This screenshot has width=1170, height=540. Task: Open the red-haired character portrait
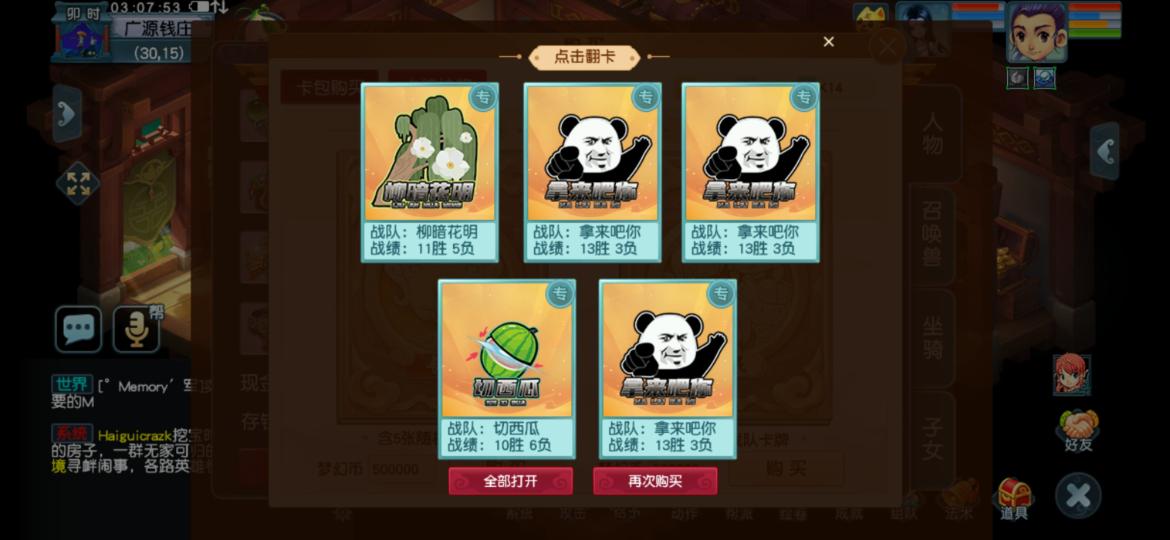pos(1071,374)
